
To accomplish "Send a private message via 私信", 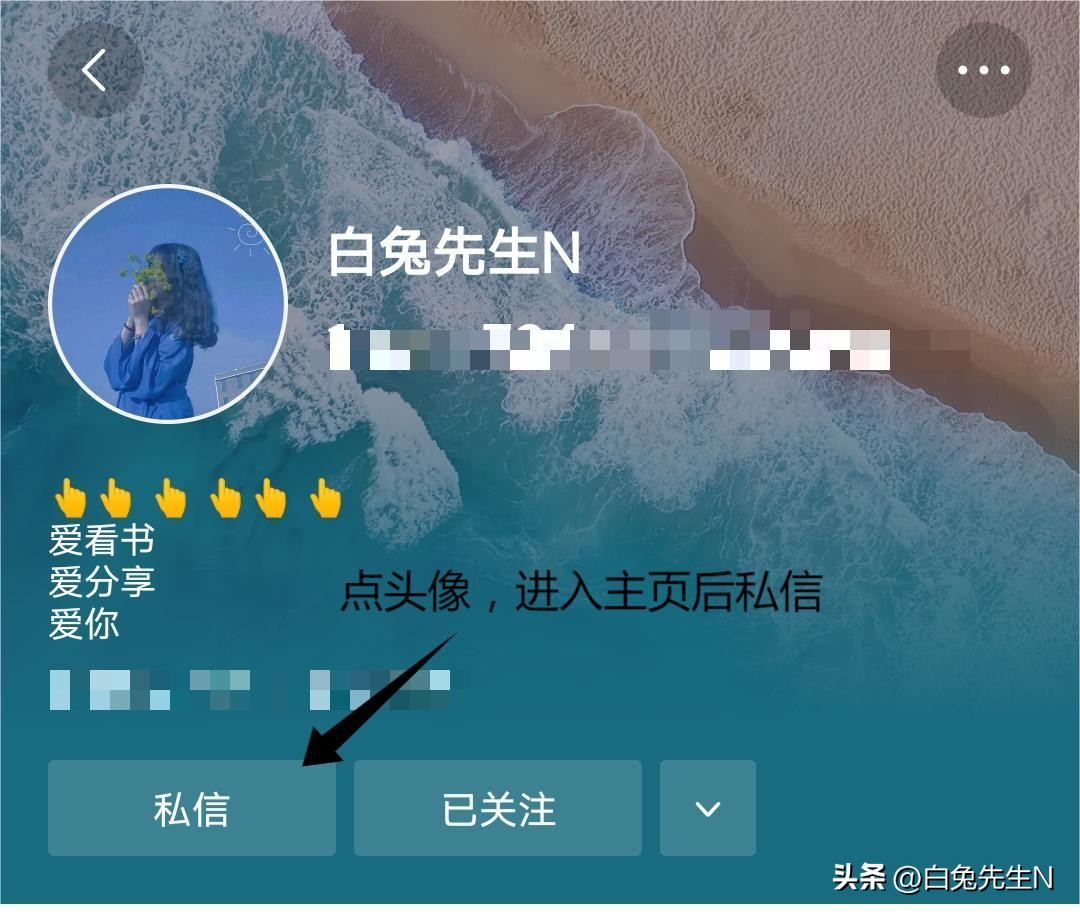I will (192, 808).
